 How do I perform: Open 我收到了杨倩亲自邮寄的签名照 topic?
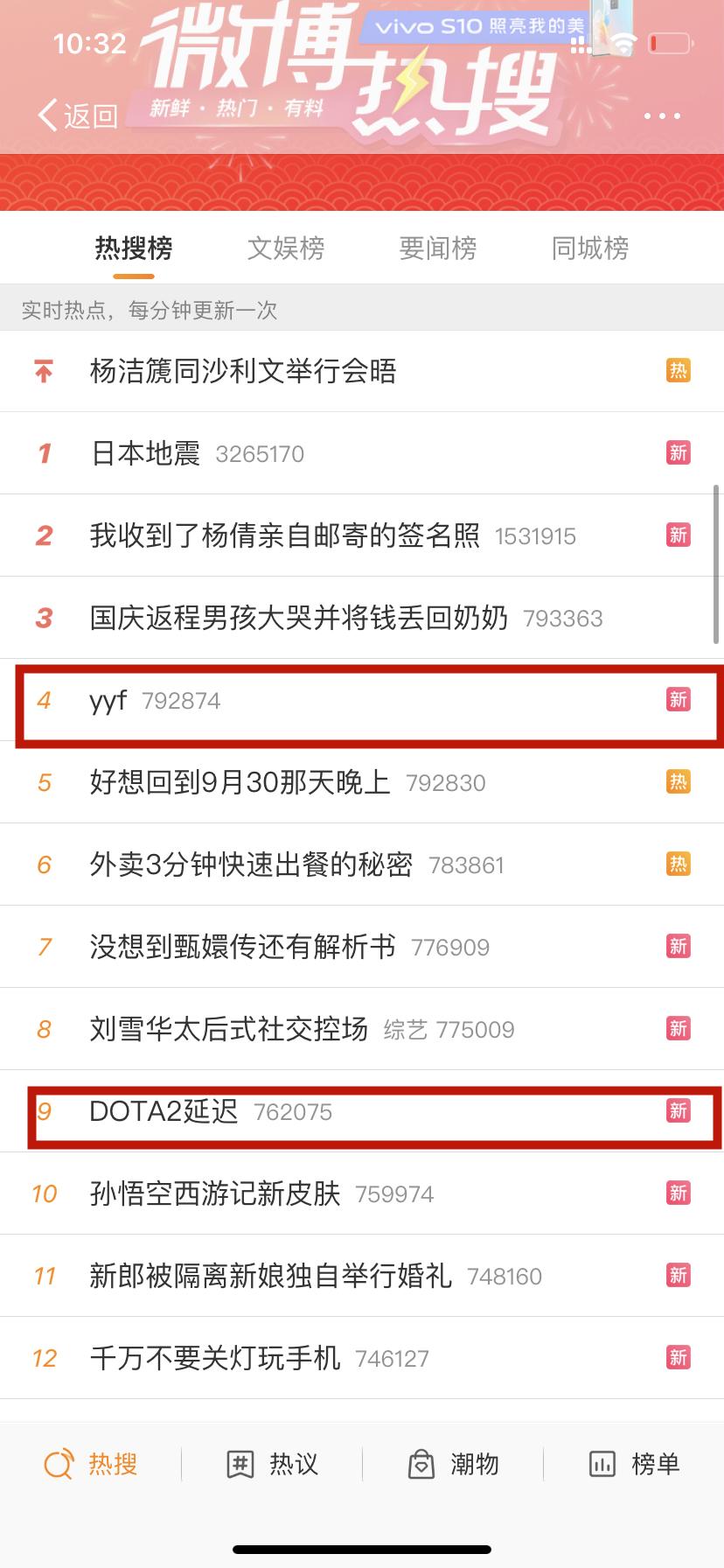click(x=284, y=535)
